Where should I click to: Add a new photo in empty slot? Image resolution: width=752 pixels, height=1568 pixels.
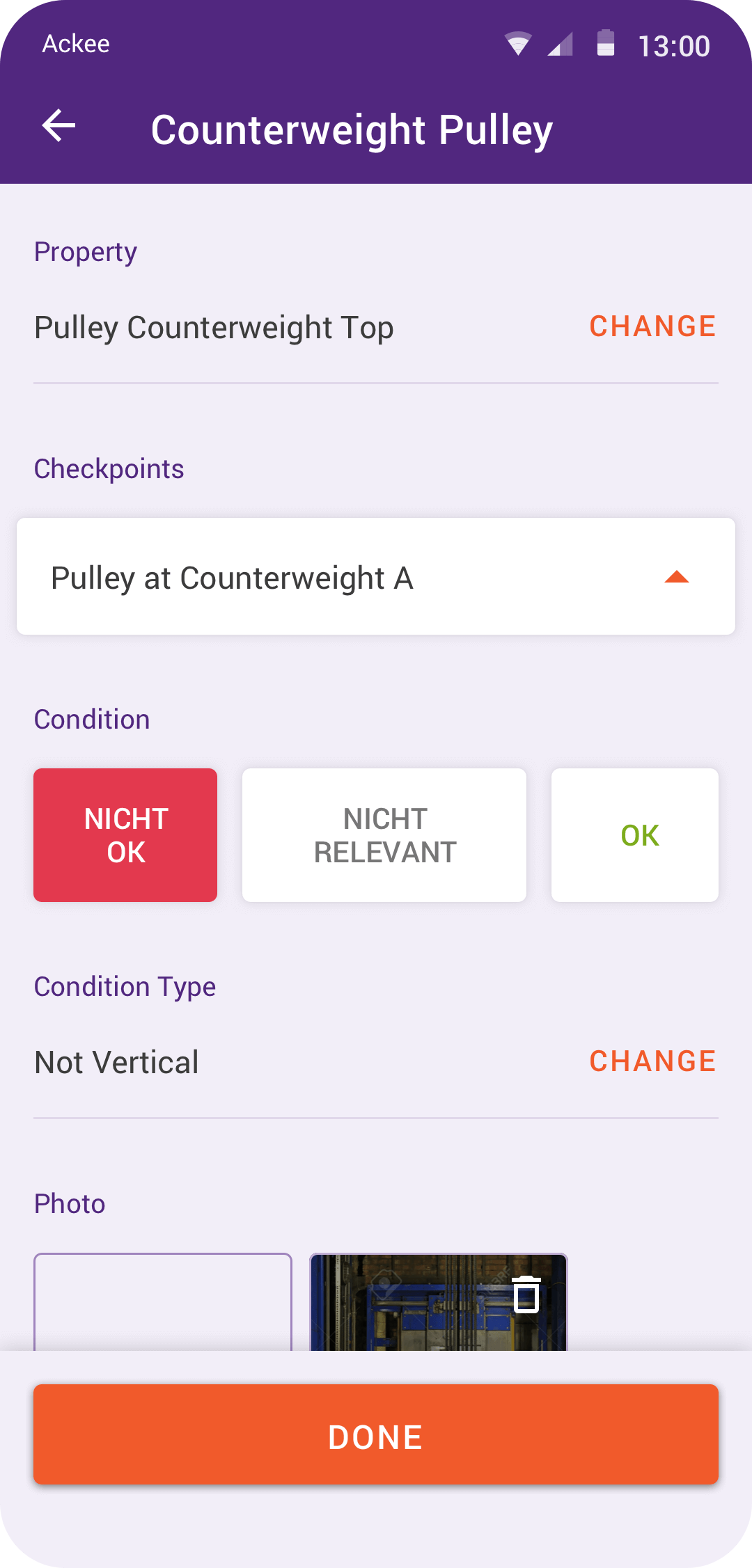coord(163,1302)
